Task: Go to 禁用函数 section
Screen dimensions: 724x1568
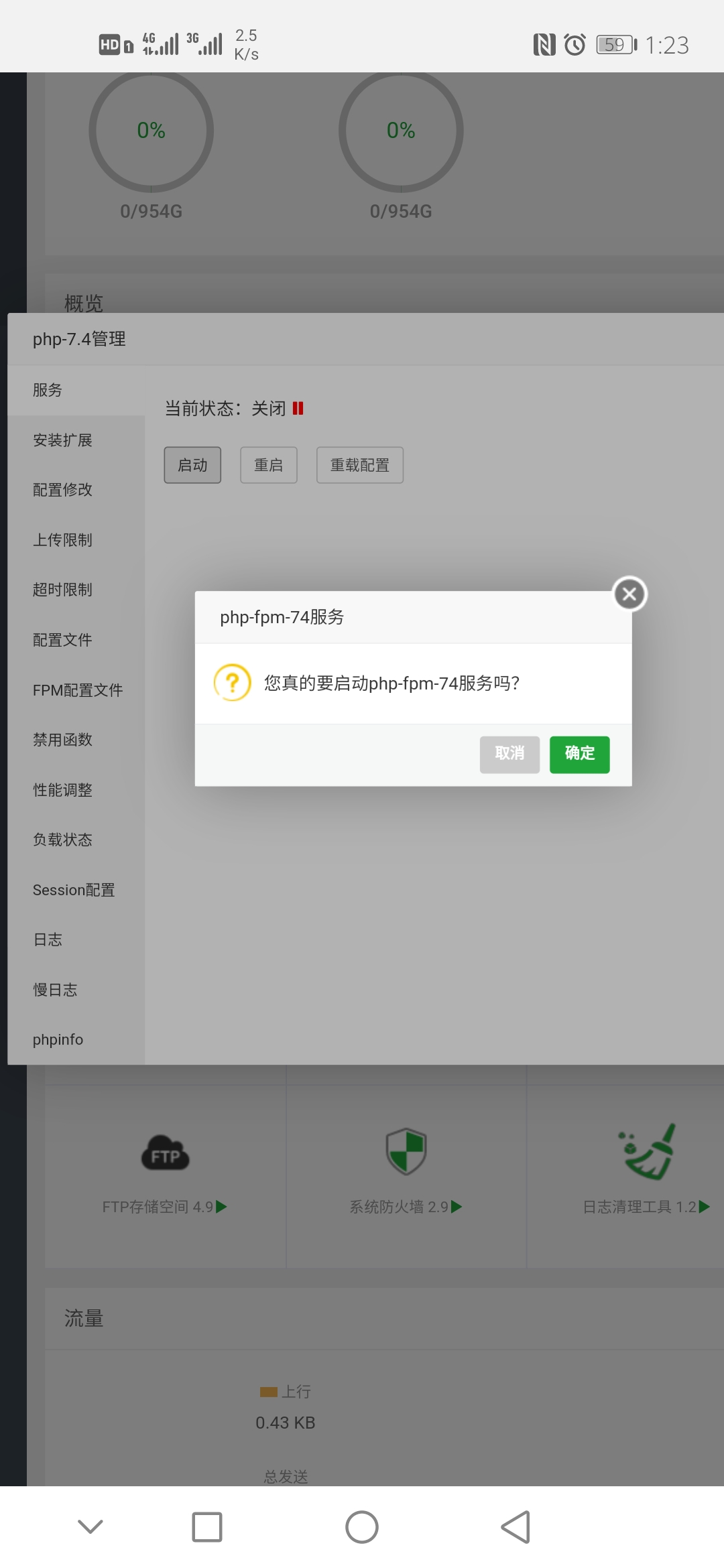Action: pyautogui.click(x=62, y=740)
